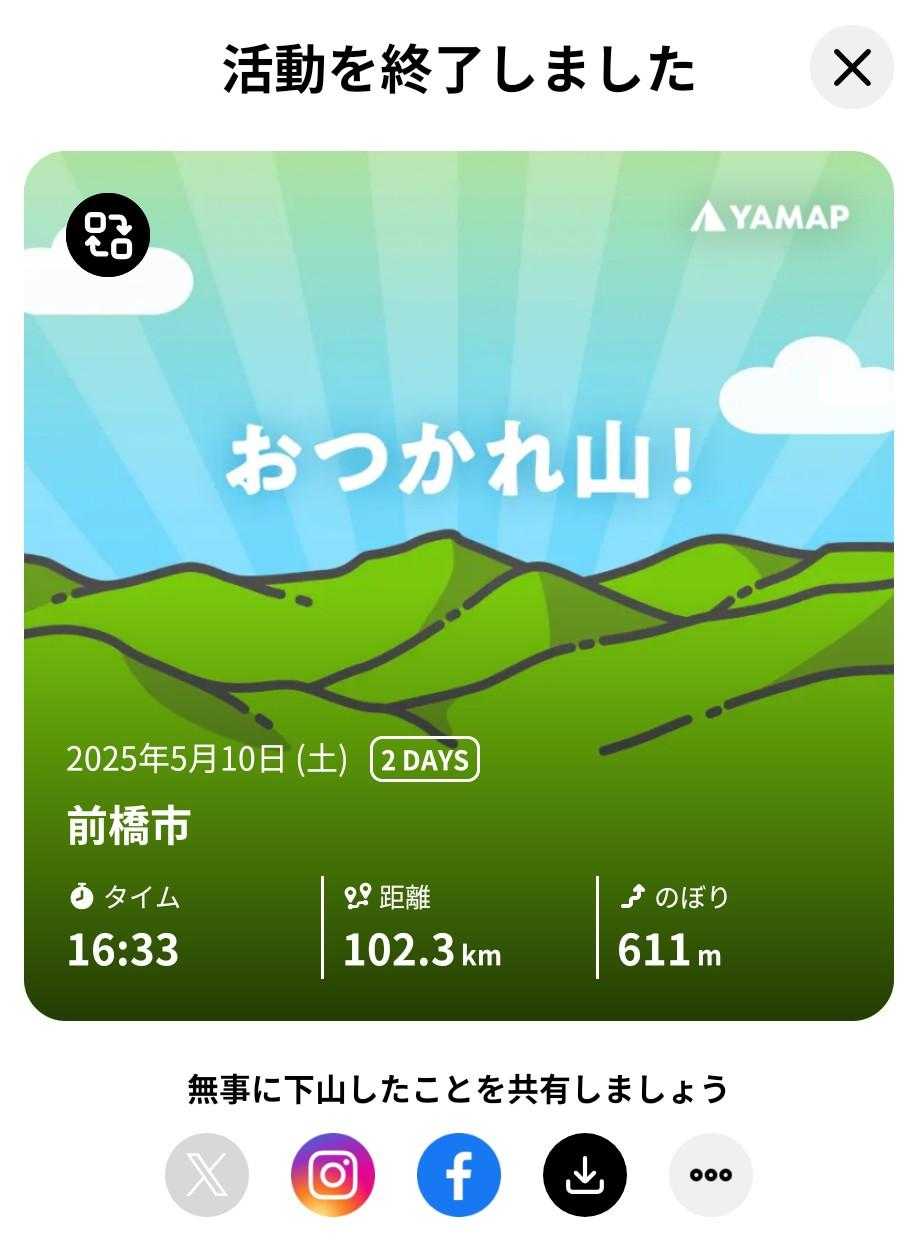Share the activity on Facebook
The height and width of the screenshot is (1240, 916).
(x=459, y=1175)
